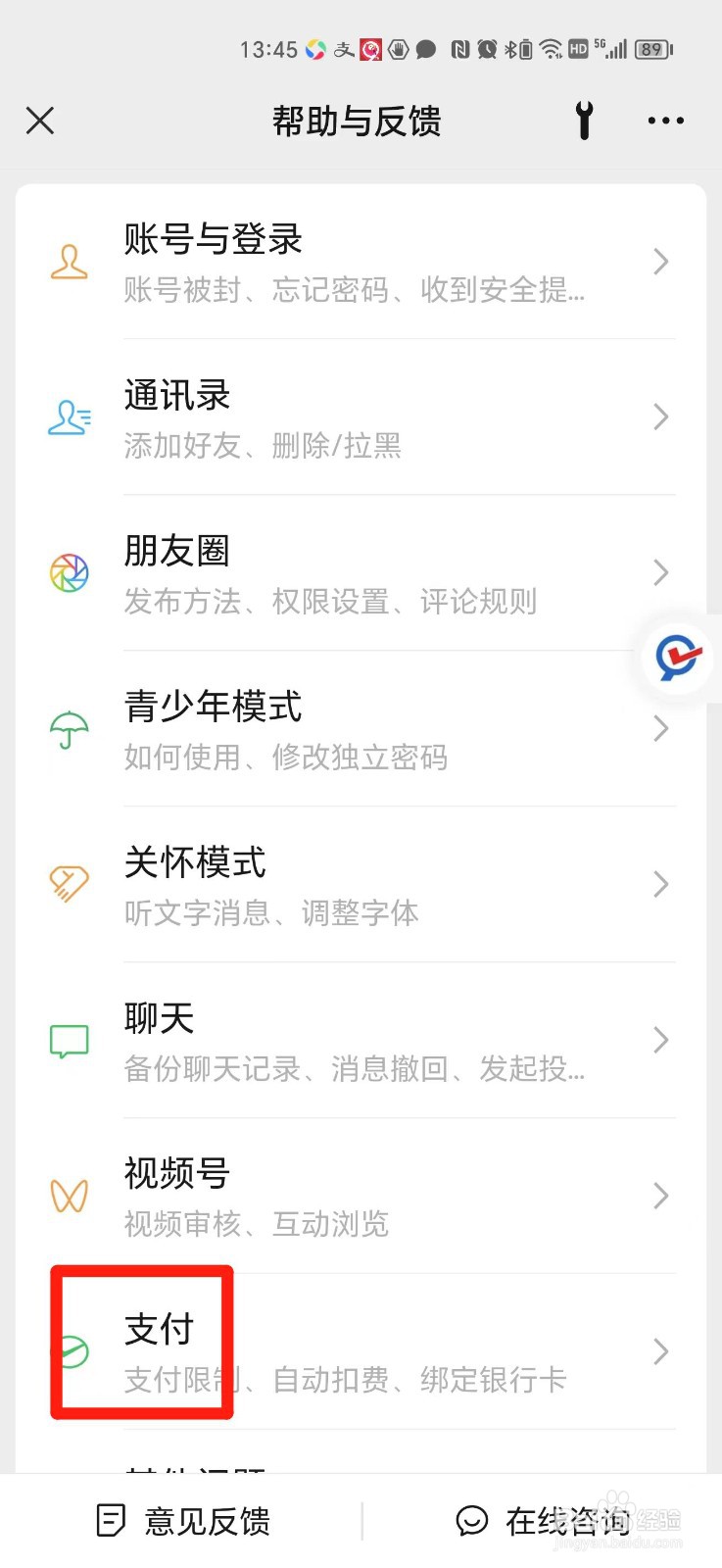Tap the floating blue checkmark icon
The width and height of the screenshot is (722, 1568).
point(678,658)
